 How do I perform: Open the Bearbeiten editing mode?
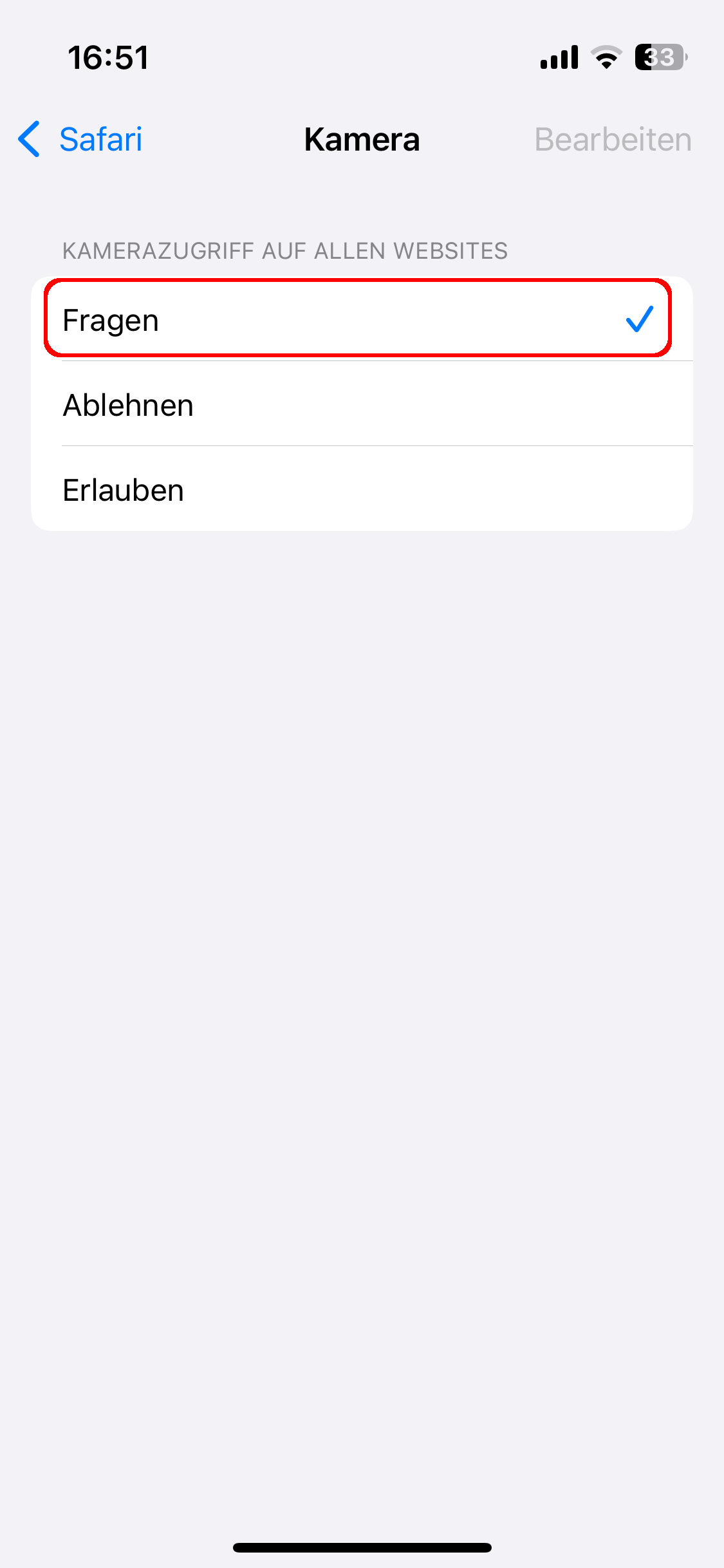(x=613, y=139)
